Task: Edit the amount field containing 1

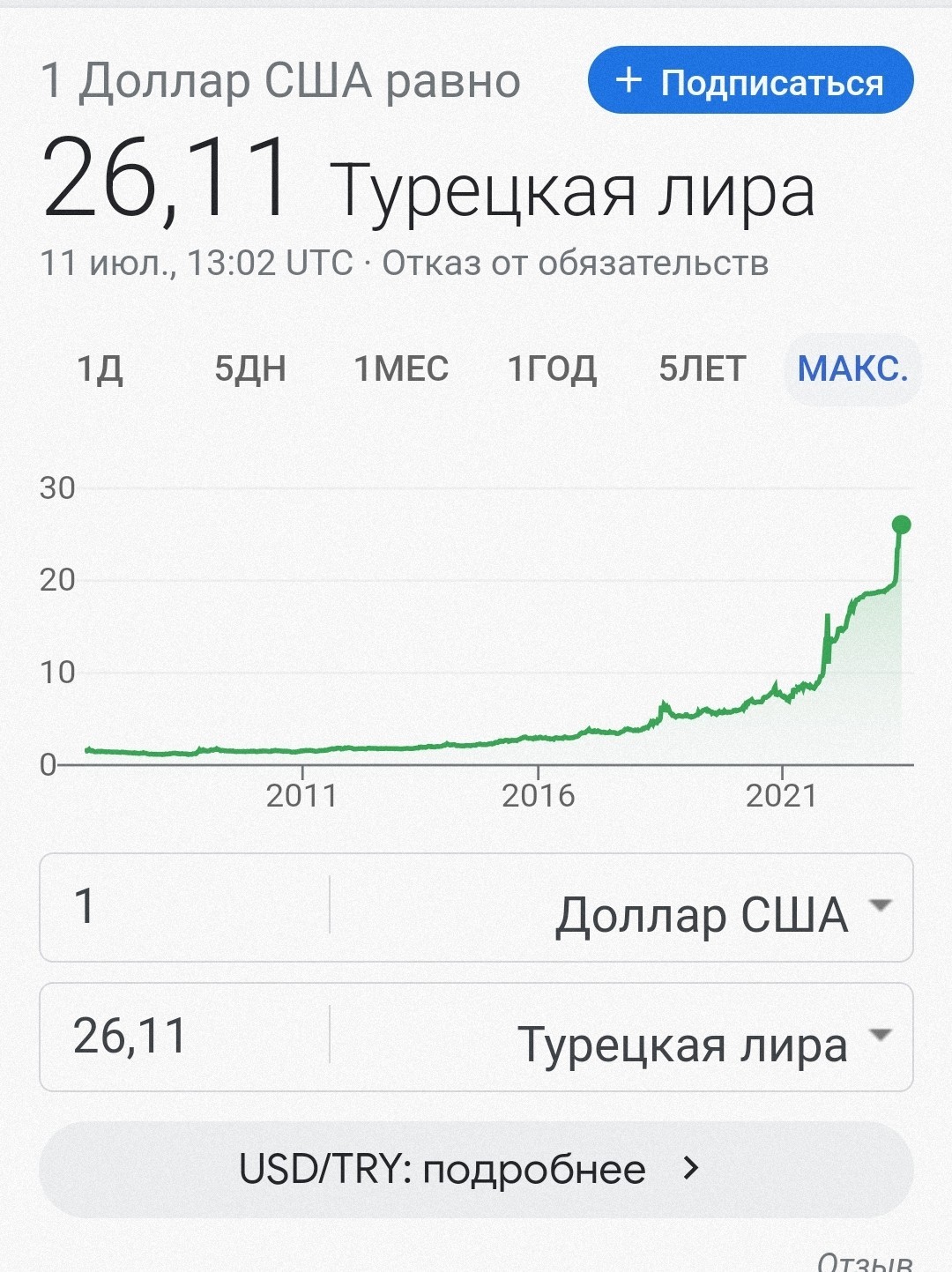Action: [185, 906]
